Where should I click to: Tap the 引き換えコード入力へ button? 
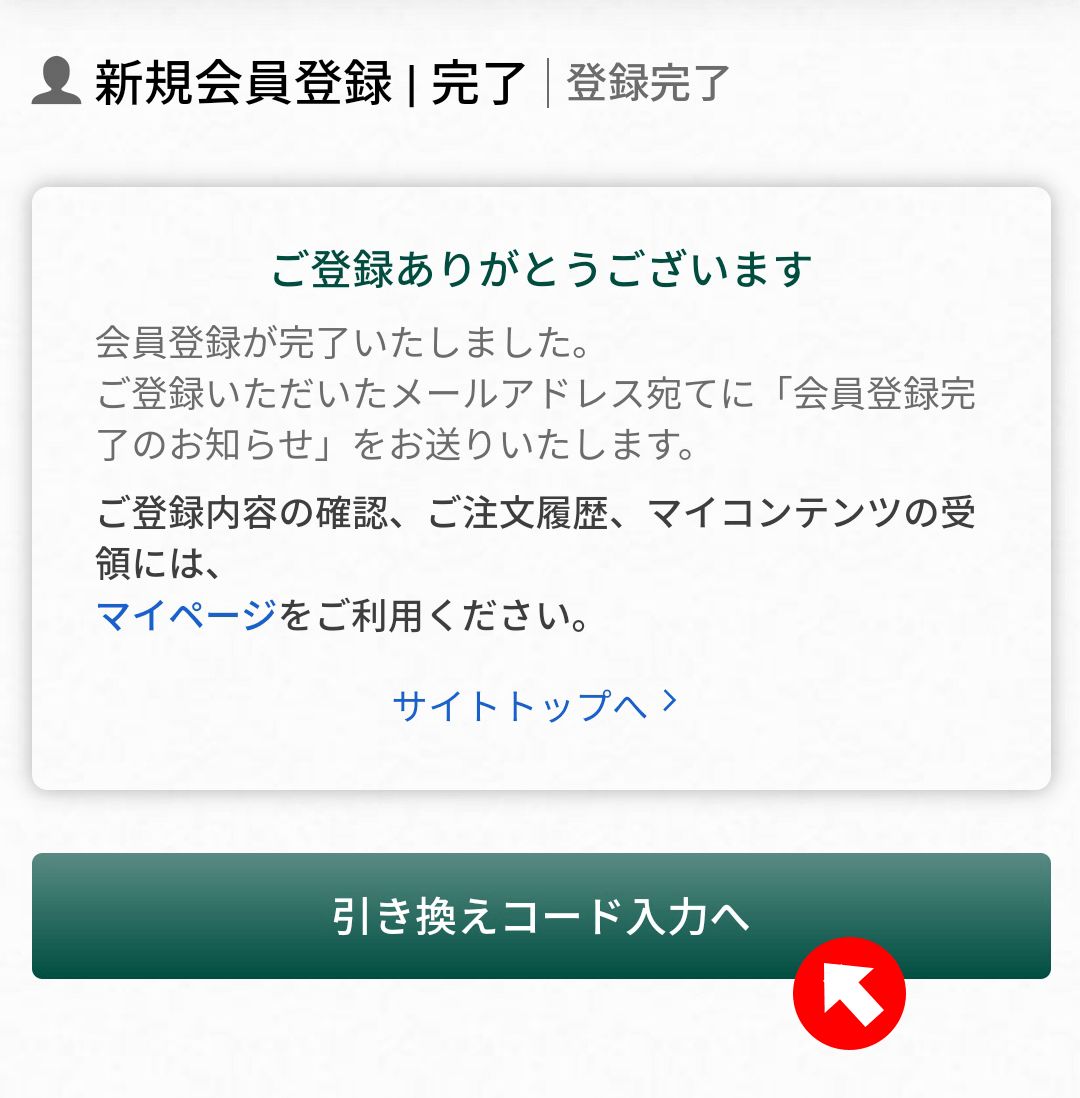pos(541,916)
